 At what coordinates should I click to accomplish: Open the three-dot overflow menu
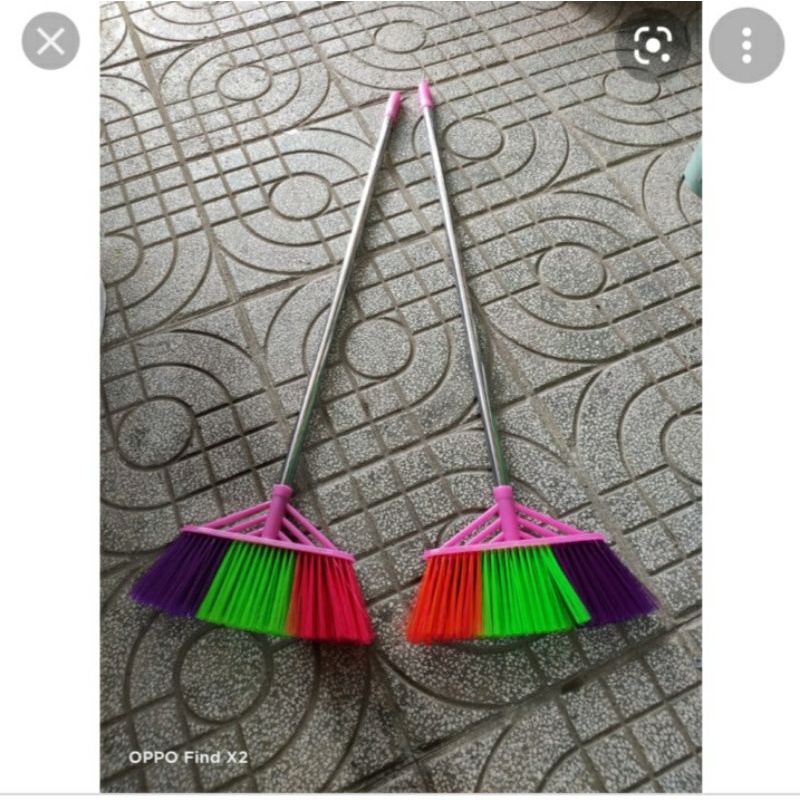coord(746,45)
